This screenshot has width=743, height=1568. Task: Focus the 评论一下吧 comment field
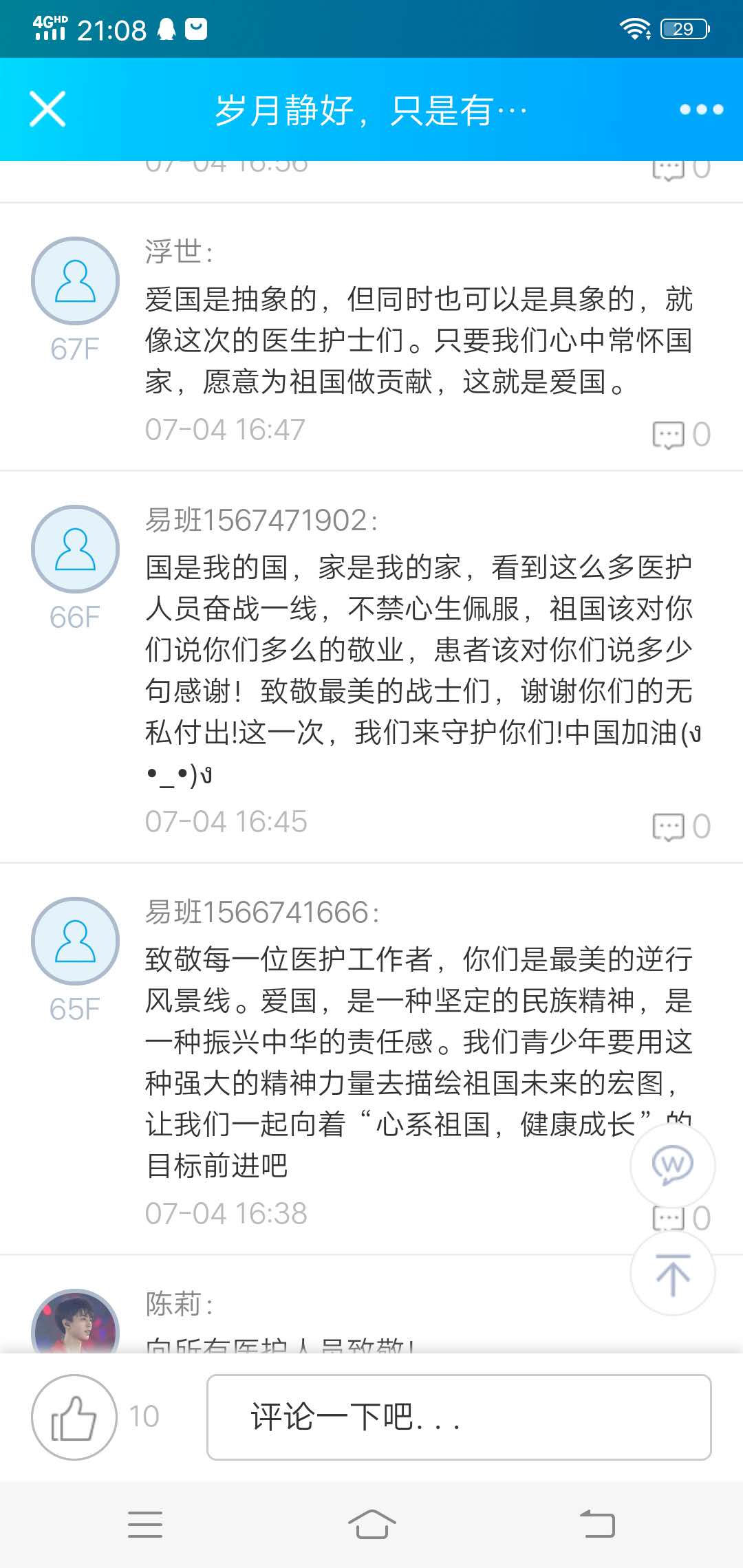pyautogui.click(x=458, y=1417)
